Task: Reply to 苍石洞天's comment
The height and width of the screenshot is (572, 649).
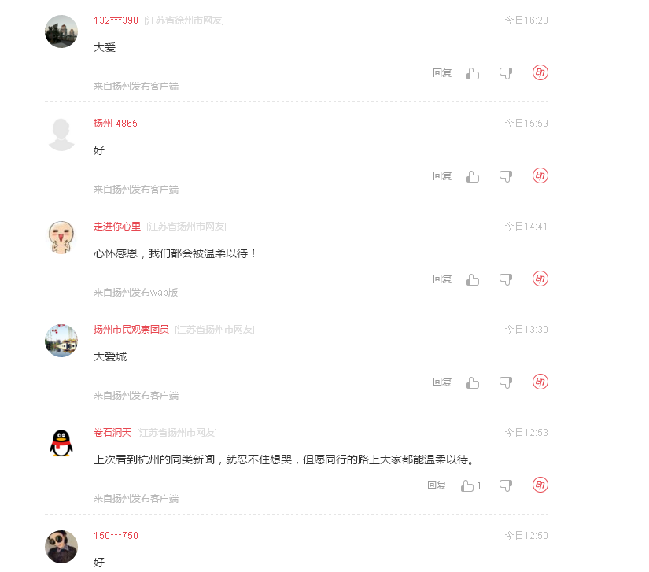Action: (x=436, y=485)
